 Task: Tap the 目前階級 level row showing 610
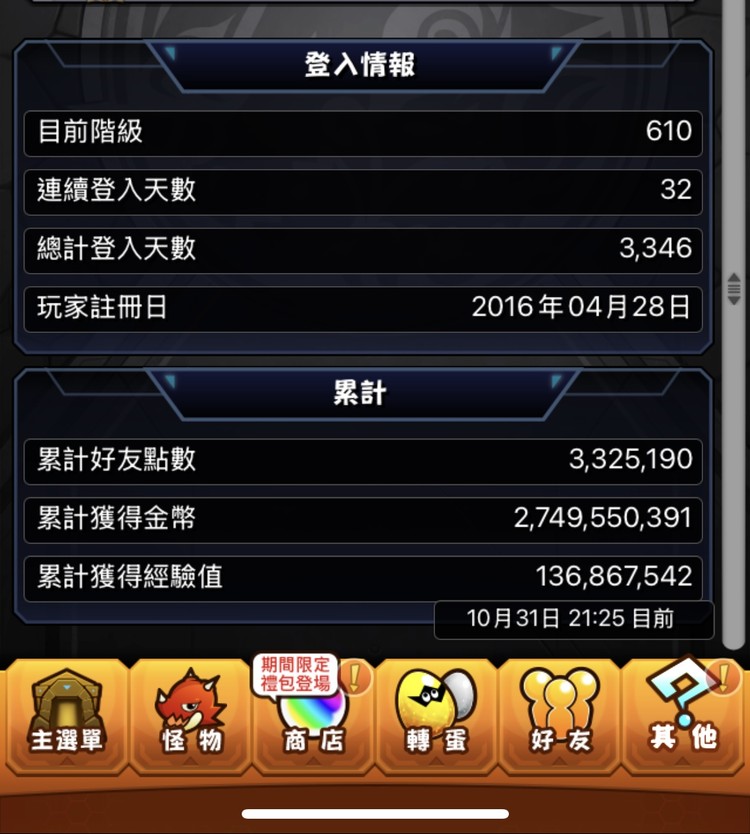click(362, 131)
